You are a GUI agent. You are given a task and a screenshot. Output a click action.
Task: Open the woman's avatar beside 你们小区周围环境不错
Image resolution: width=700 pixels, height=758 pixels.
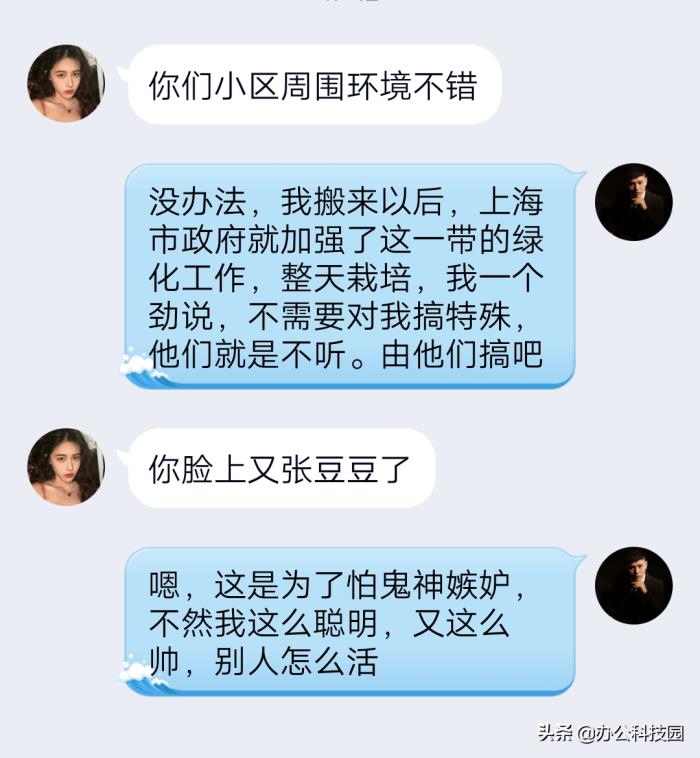coord(65,83)
